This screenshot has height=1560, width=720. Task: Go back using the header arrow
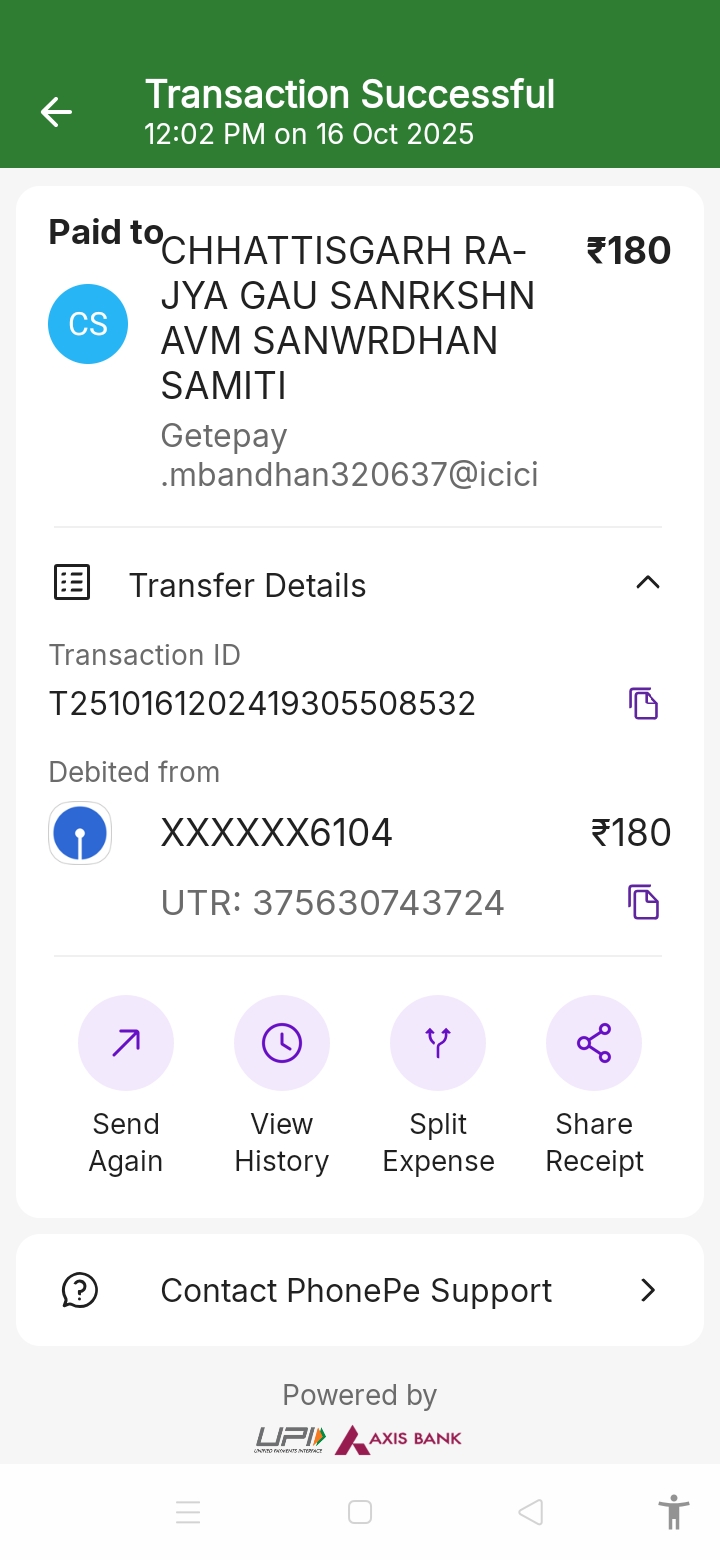pos(56,112)
